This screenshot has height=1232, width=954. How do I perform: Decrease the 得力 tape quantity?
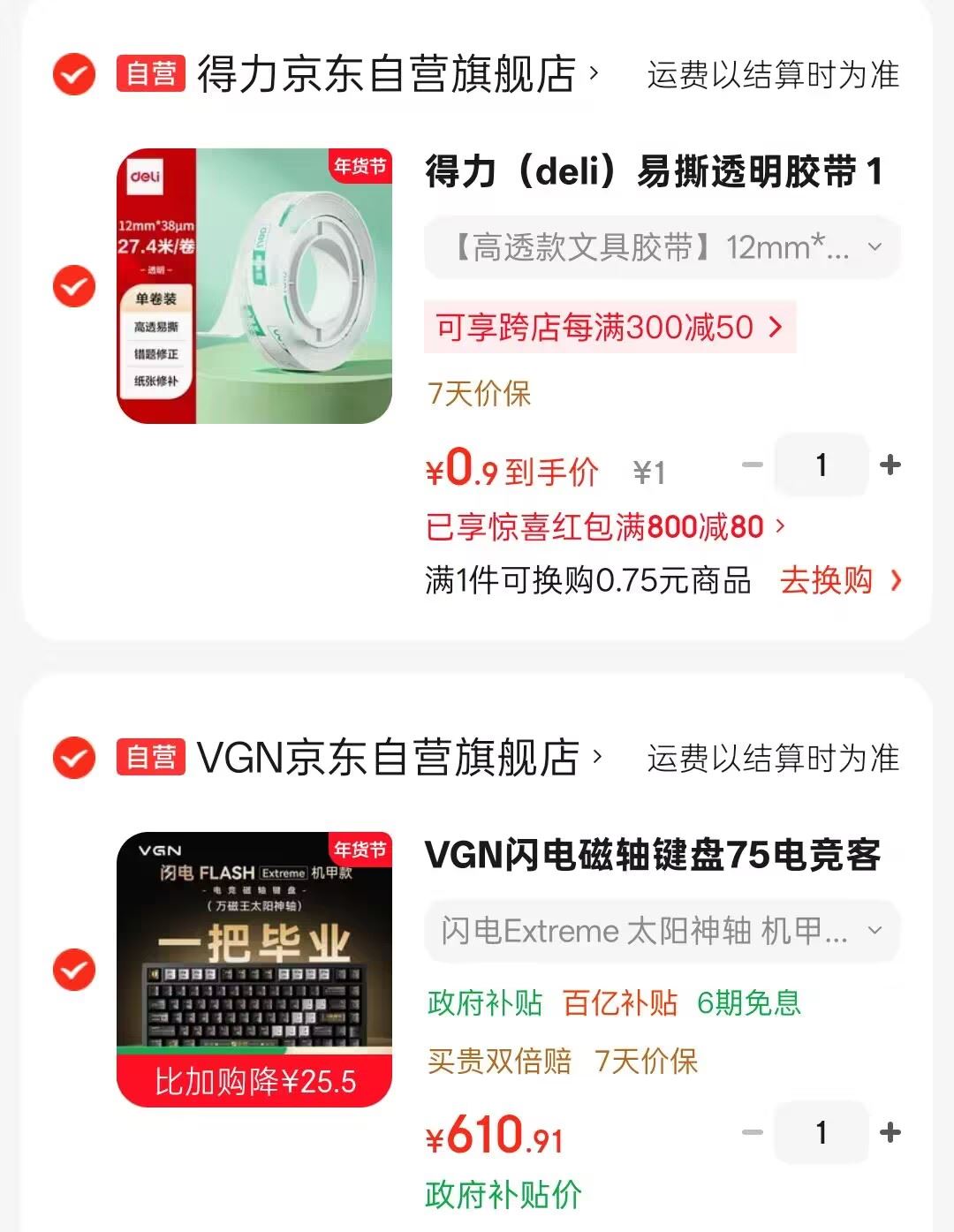[752, 465]
